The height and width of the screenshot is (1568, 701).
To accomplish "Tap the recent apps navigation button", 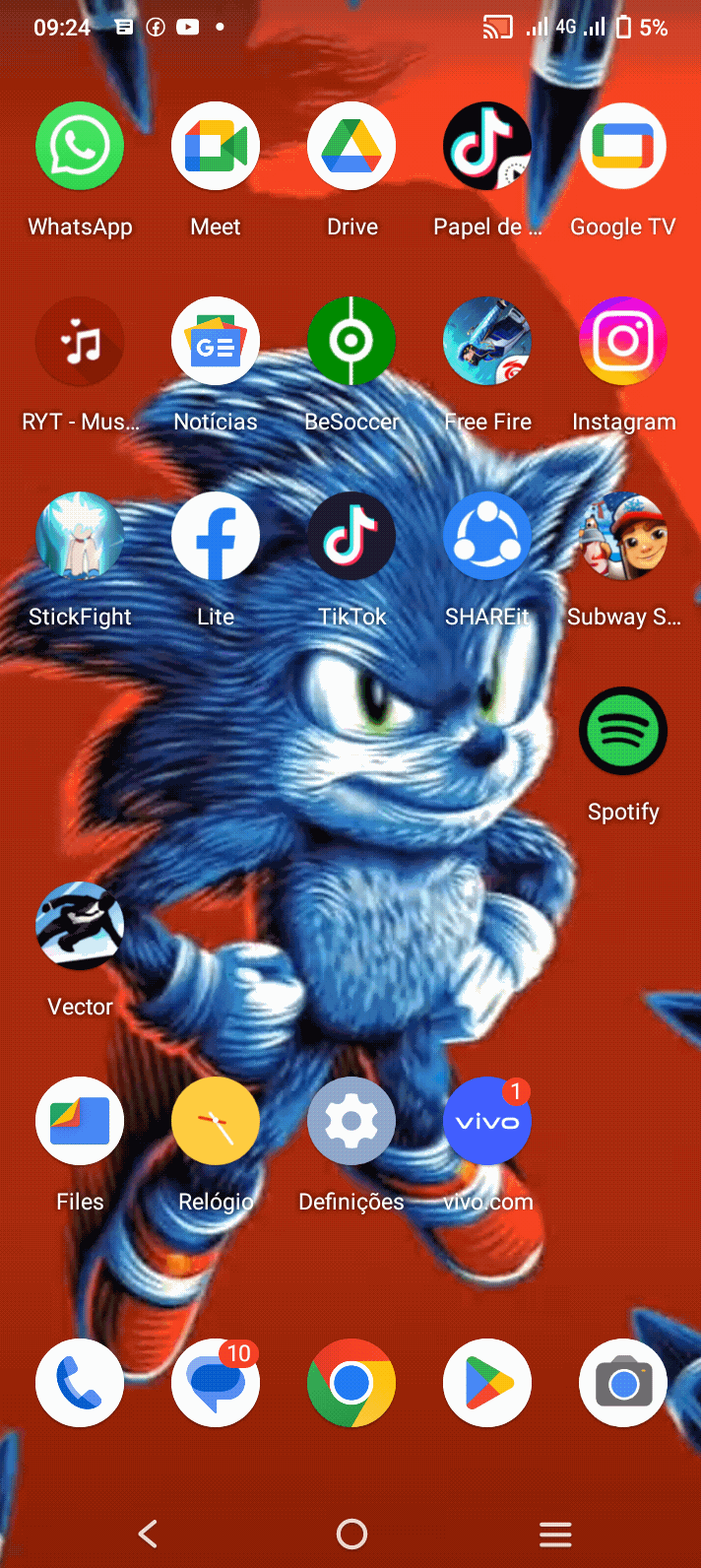I will pos(555,1534).
